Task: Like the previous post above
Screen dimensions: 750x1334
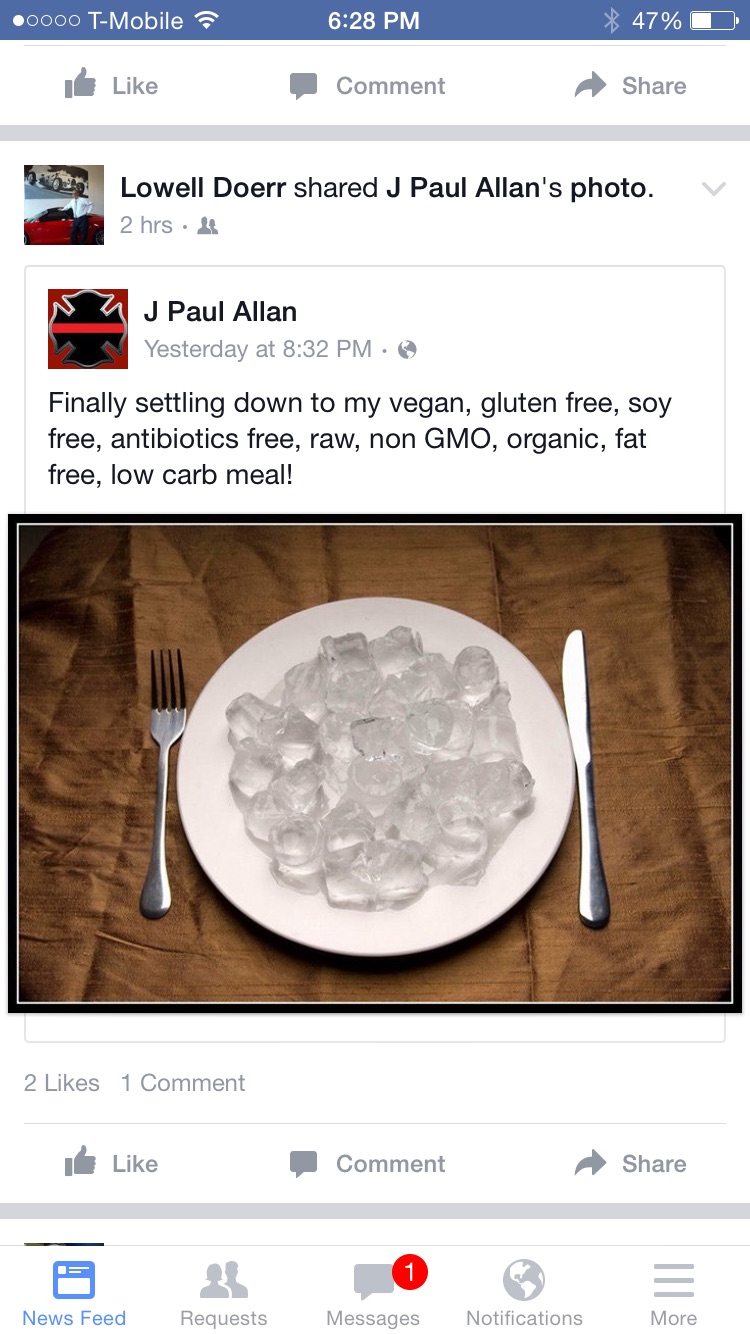Action: click(111, 86)
